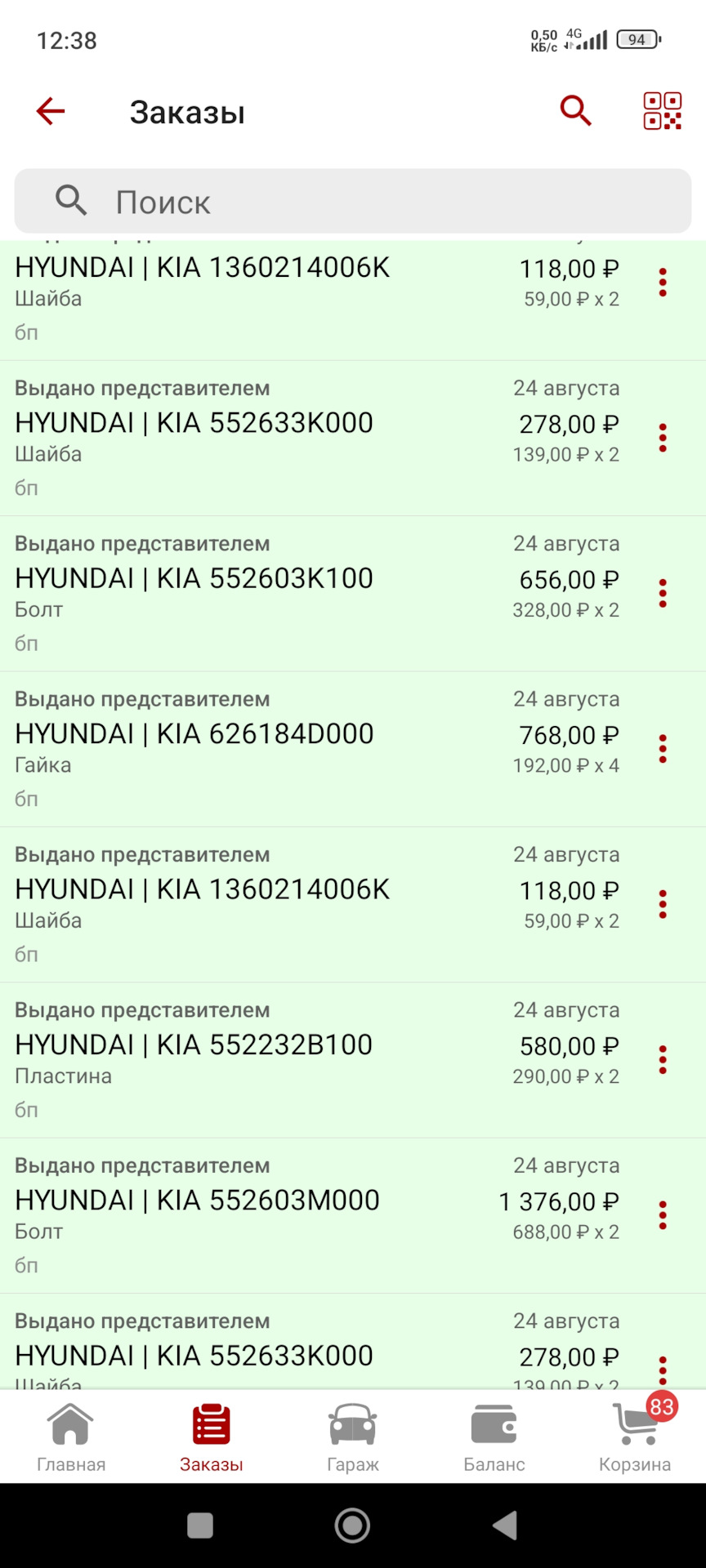Tap the red magnifier search icon
706x1568 pixels.
576,111
